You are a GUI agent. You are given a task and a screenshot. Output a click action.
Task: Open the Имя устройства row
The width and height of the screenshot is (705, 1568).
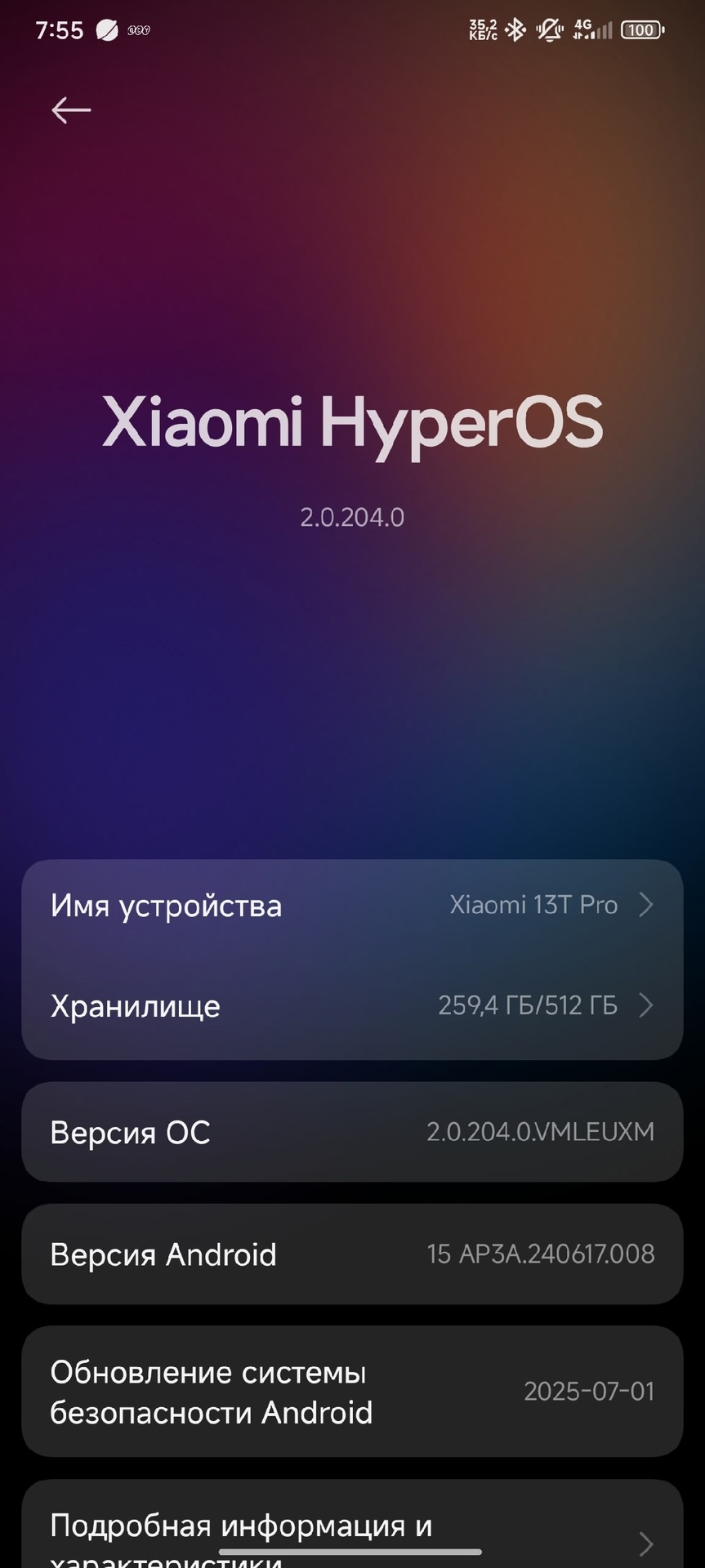click(x=352, y=905)
